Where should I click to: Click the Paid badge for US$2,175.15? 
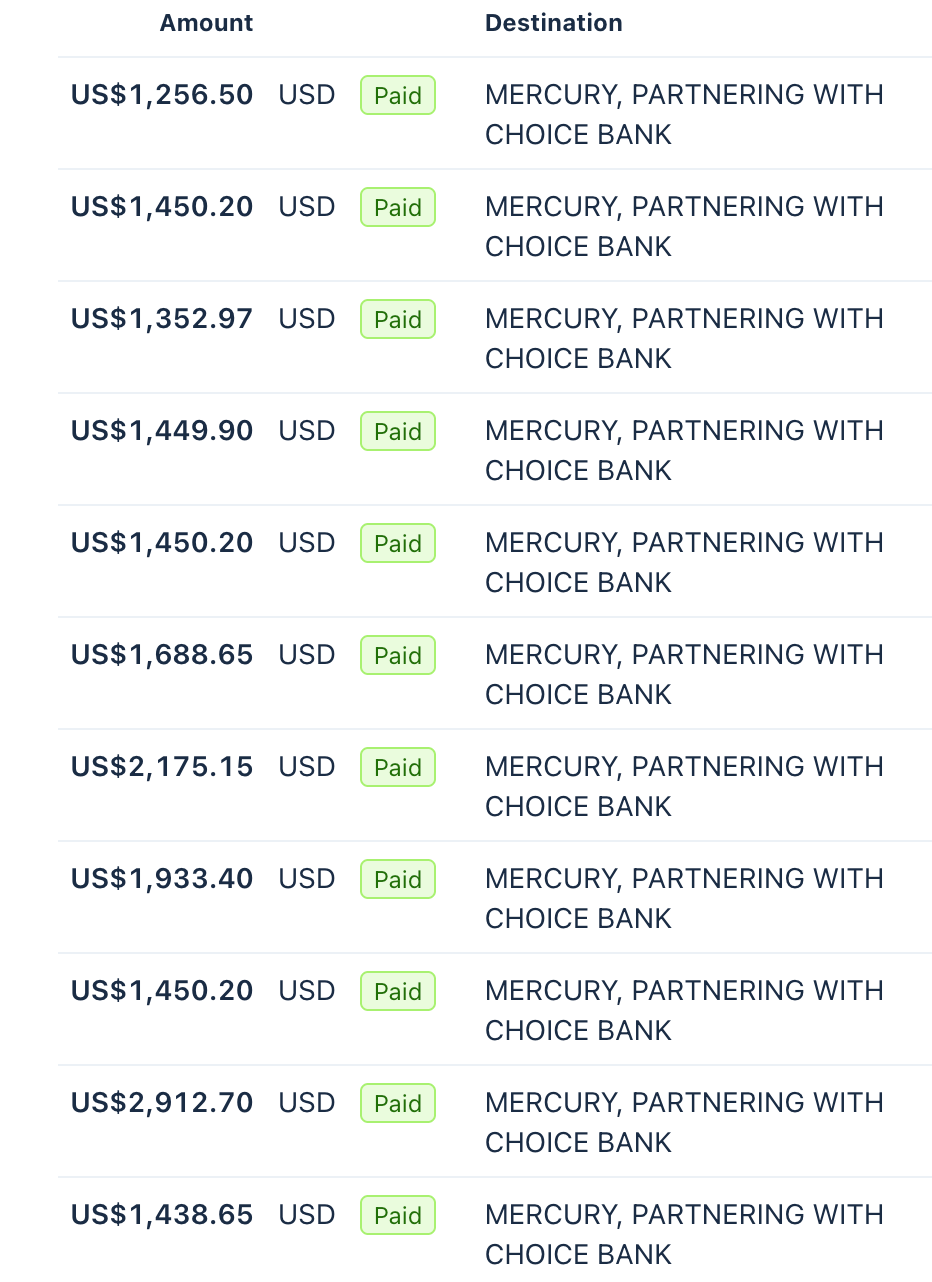point(397,767)
